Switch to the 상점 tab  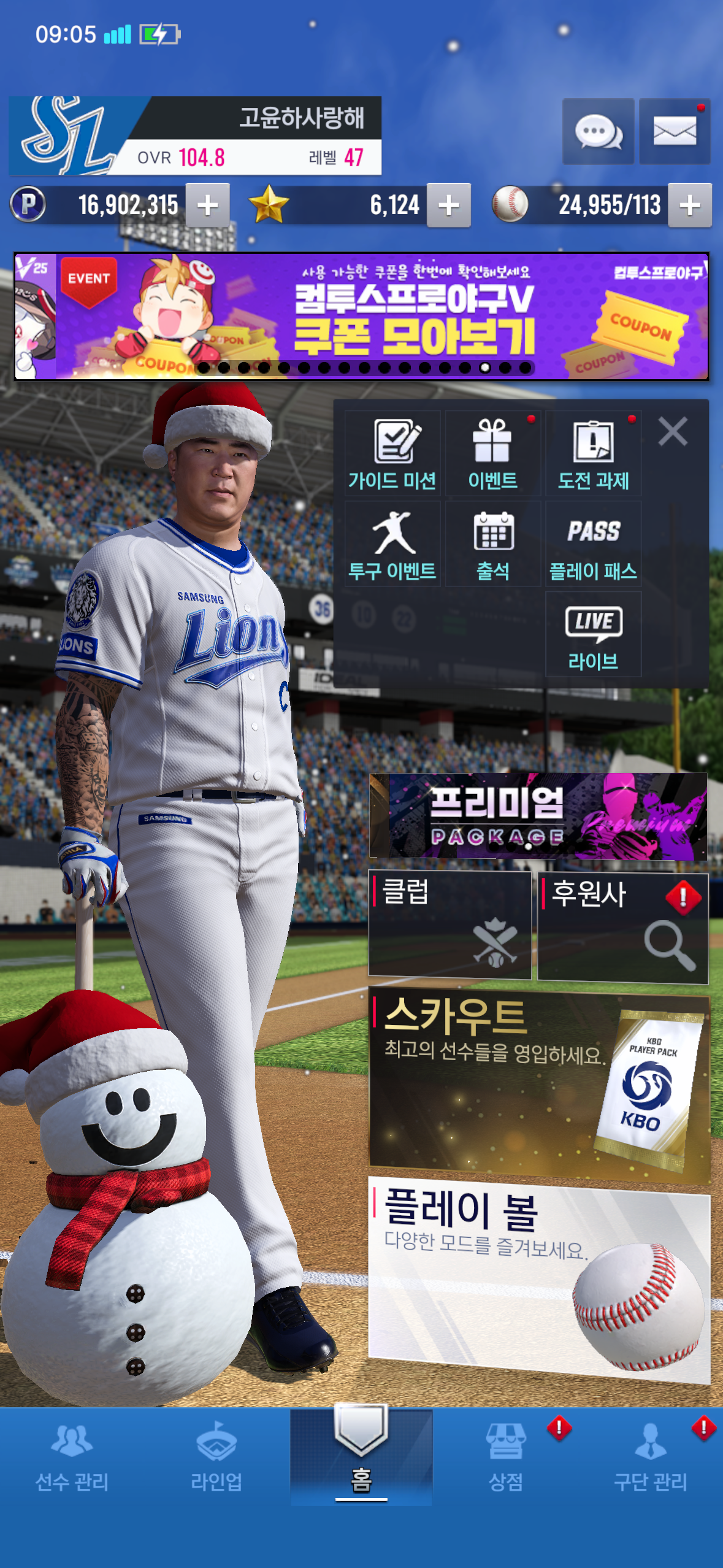click(506, 1457)
